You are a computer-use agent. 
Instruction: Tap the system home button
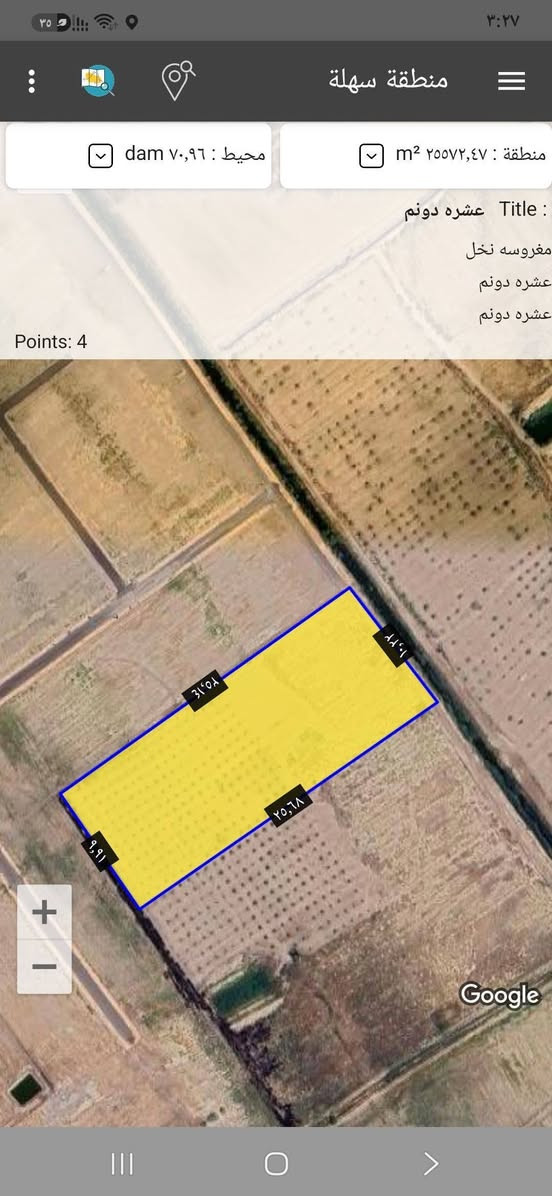276,1163
